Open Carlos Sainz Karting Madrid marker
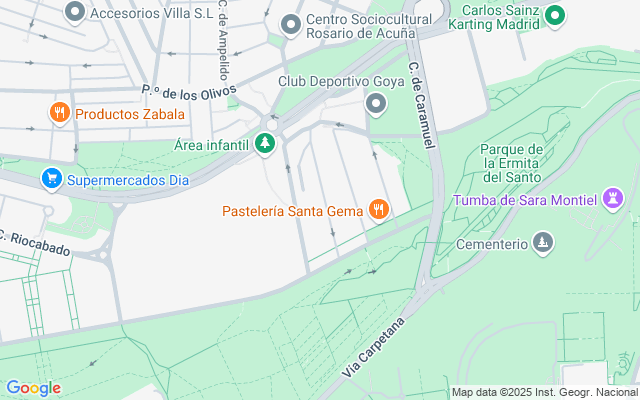 557,15
